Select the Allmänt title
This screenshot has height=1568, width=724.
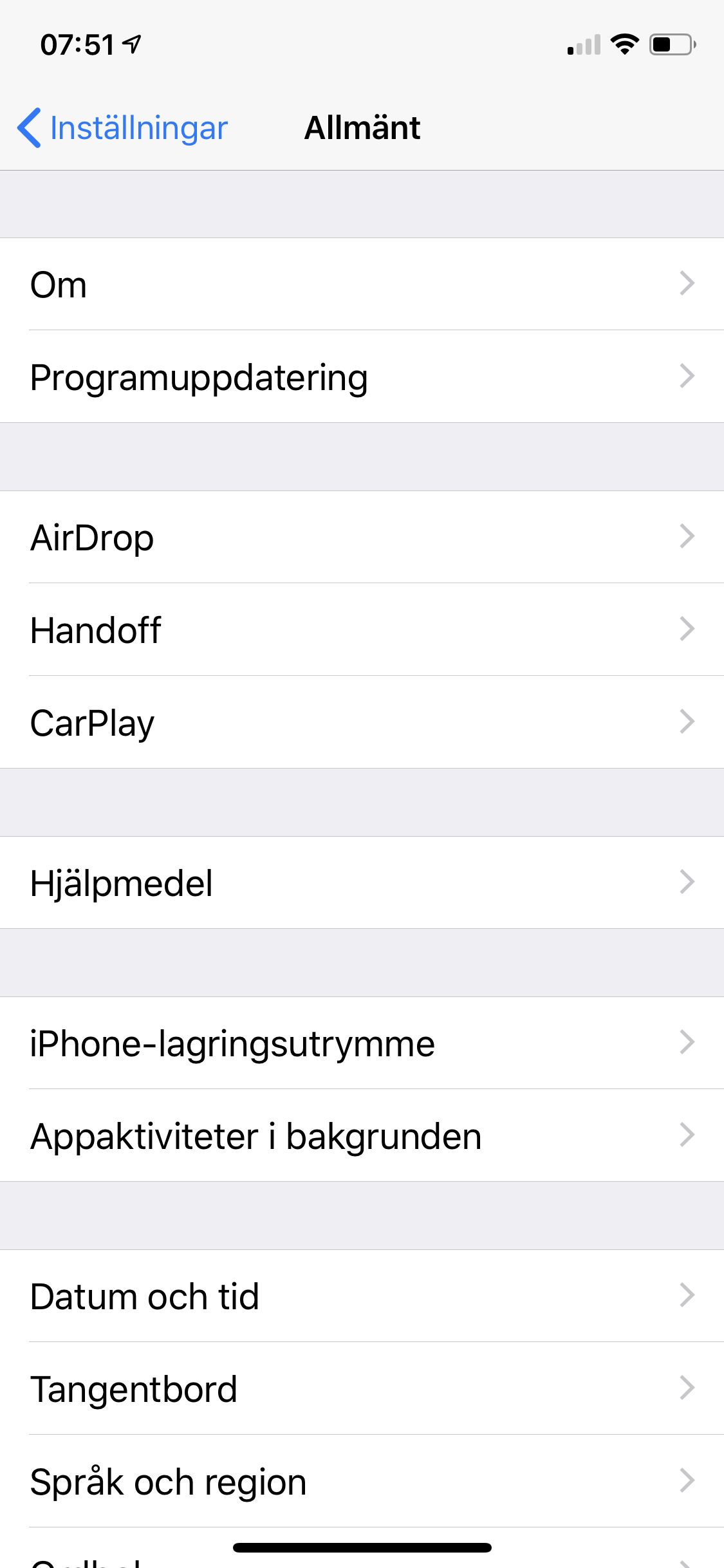tap(362, 127)
